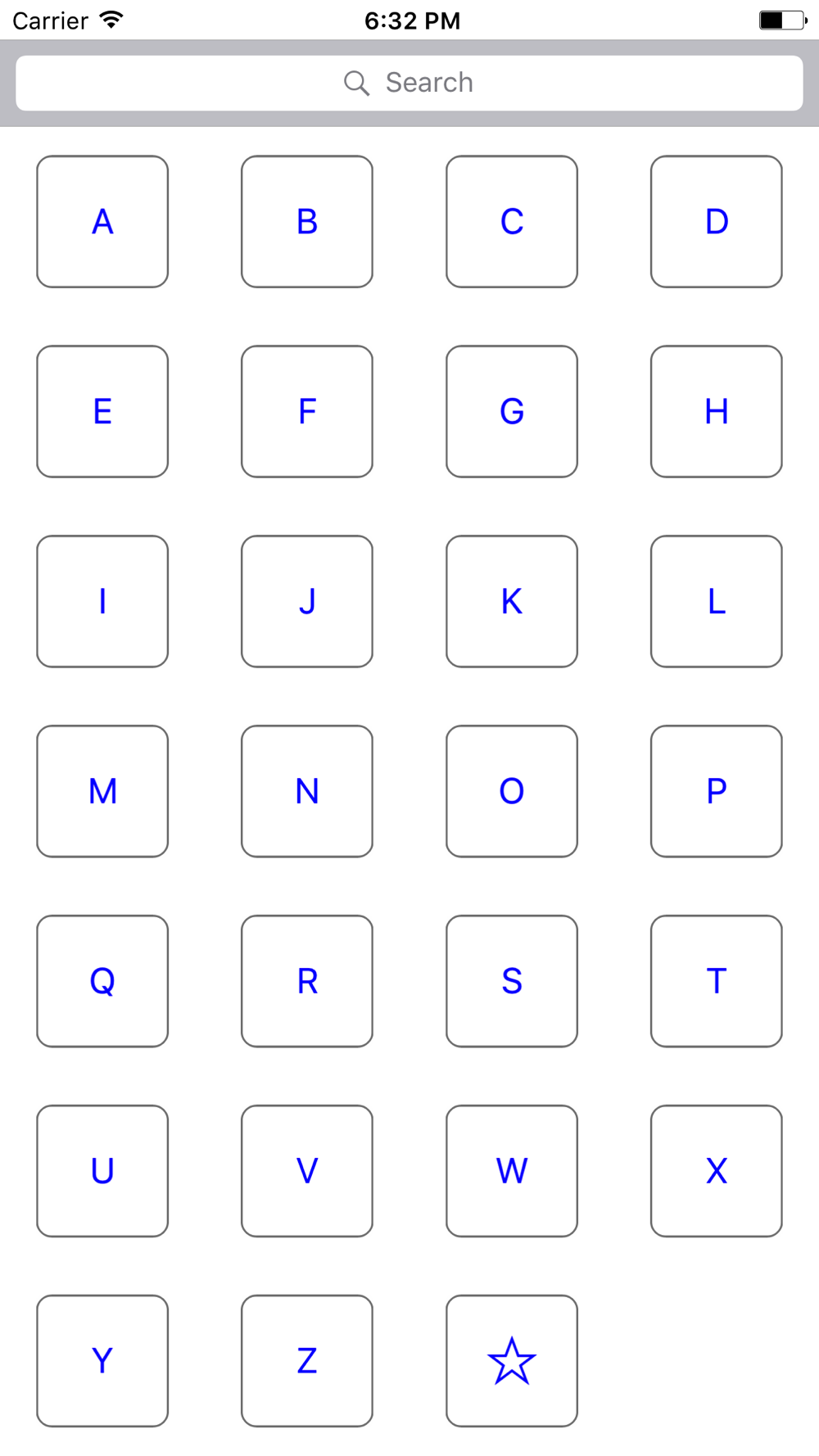Tap the letter K tile
This screenshot has height=1456, width=819.
[512, 602]
